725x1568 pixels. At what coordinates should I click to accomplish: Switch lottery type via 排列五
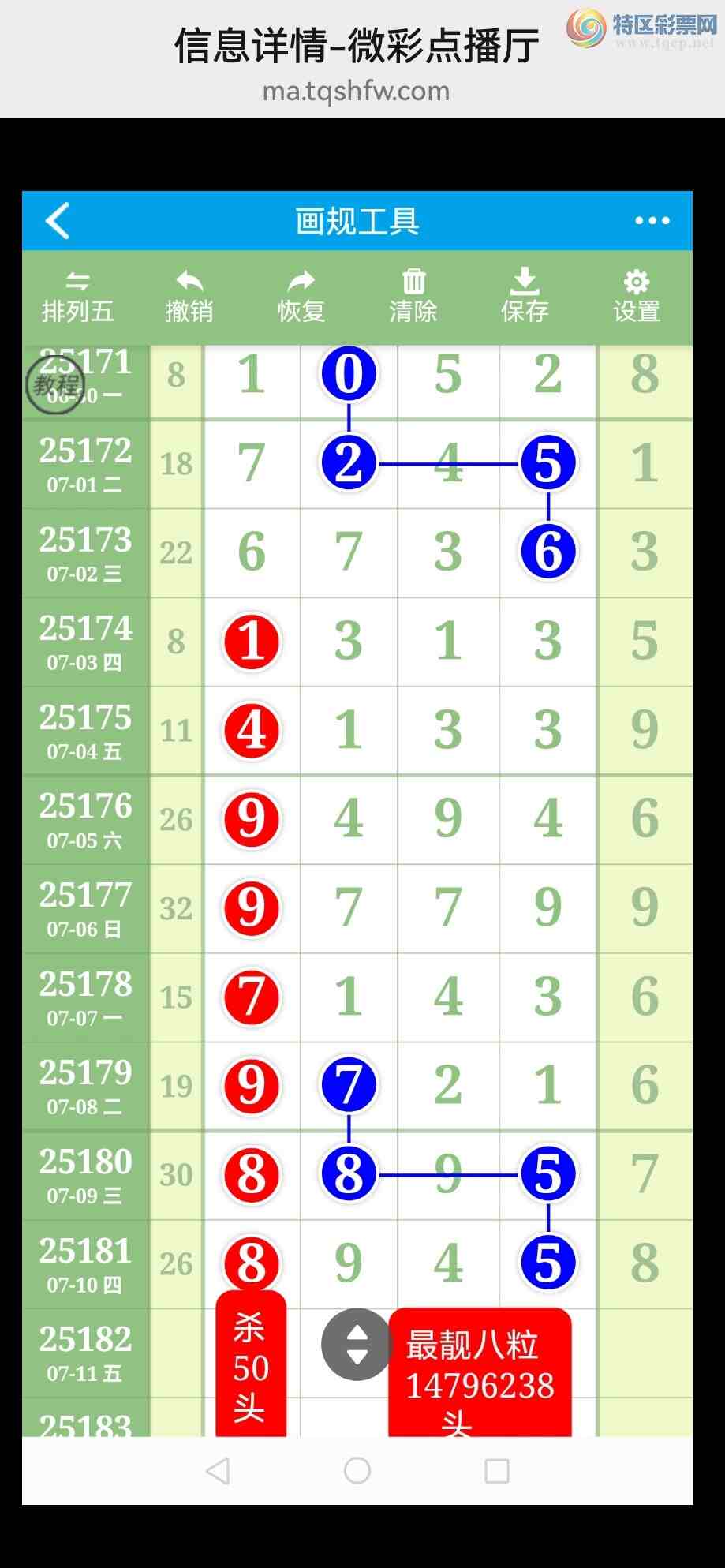point(77,298)
